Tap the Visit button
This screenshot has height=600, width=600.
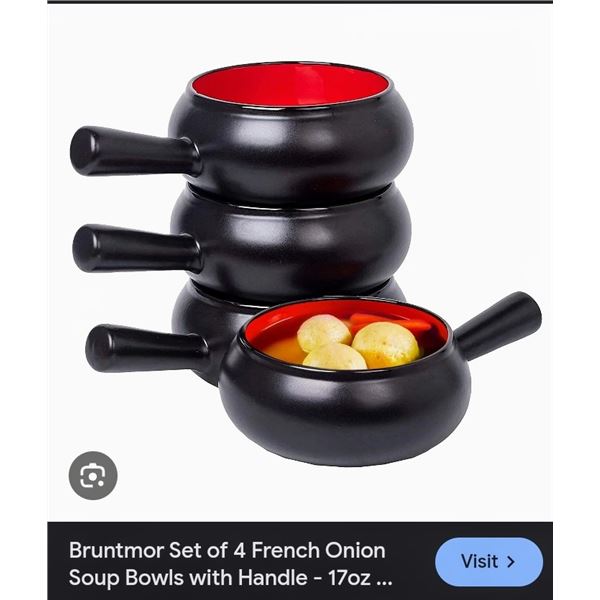point(489,561)
